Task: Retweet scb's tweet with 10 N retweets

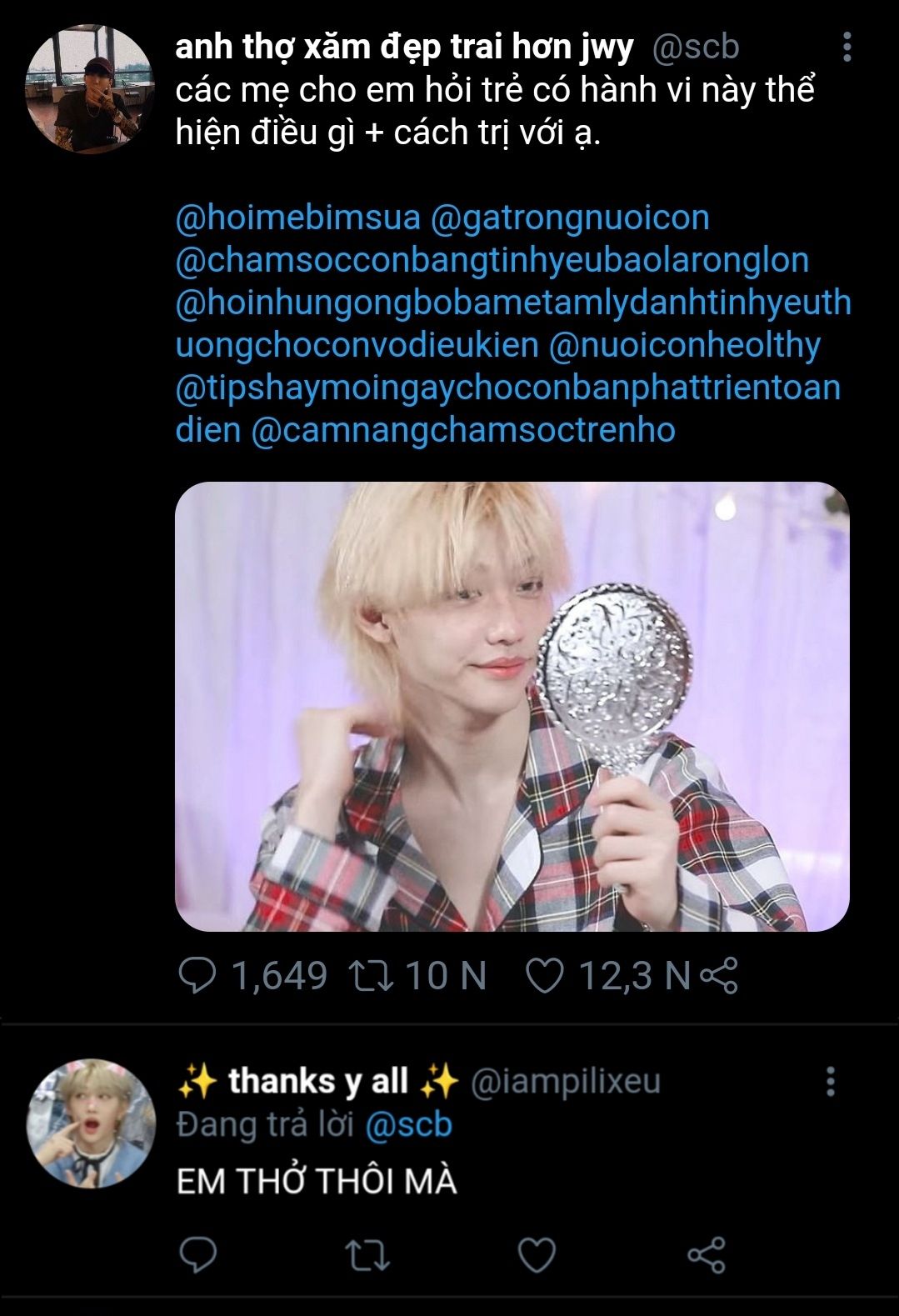Action: tap(371, 976)
